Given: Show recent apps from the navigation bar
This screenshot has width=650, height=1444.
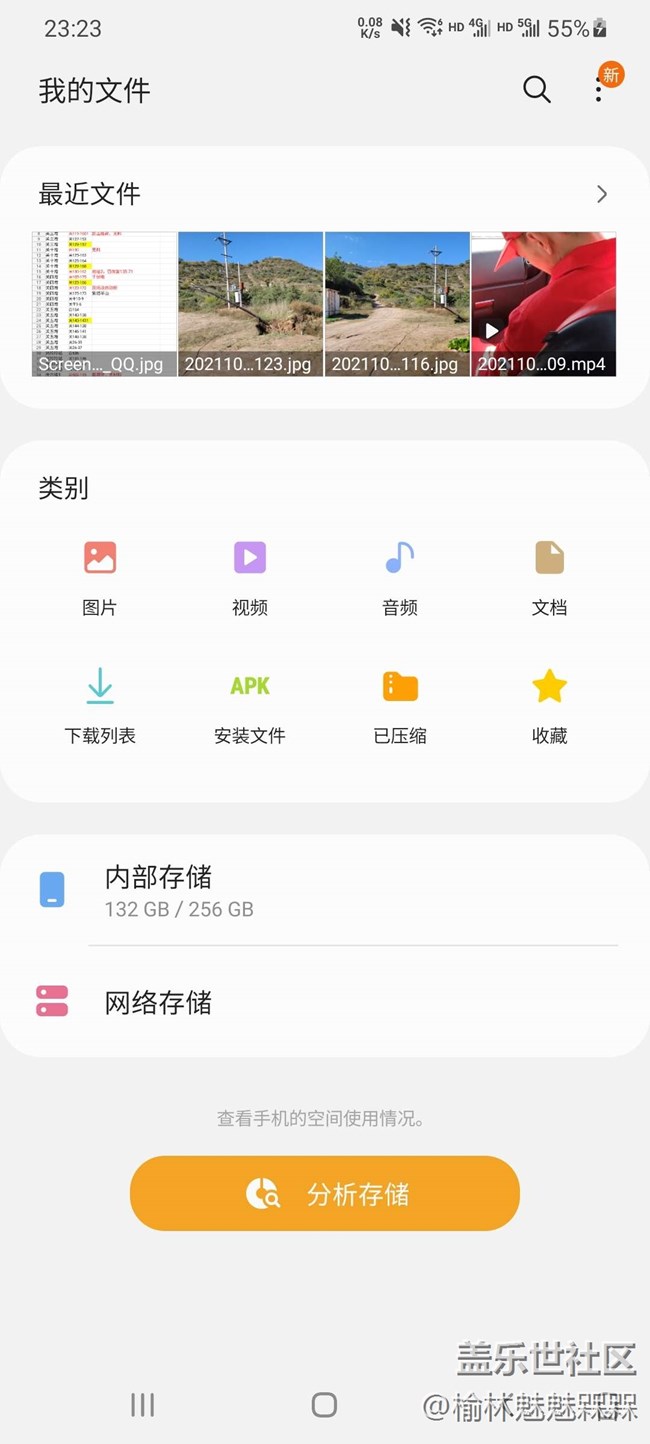Looking at the screenshot, I should coord(143,1404).
